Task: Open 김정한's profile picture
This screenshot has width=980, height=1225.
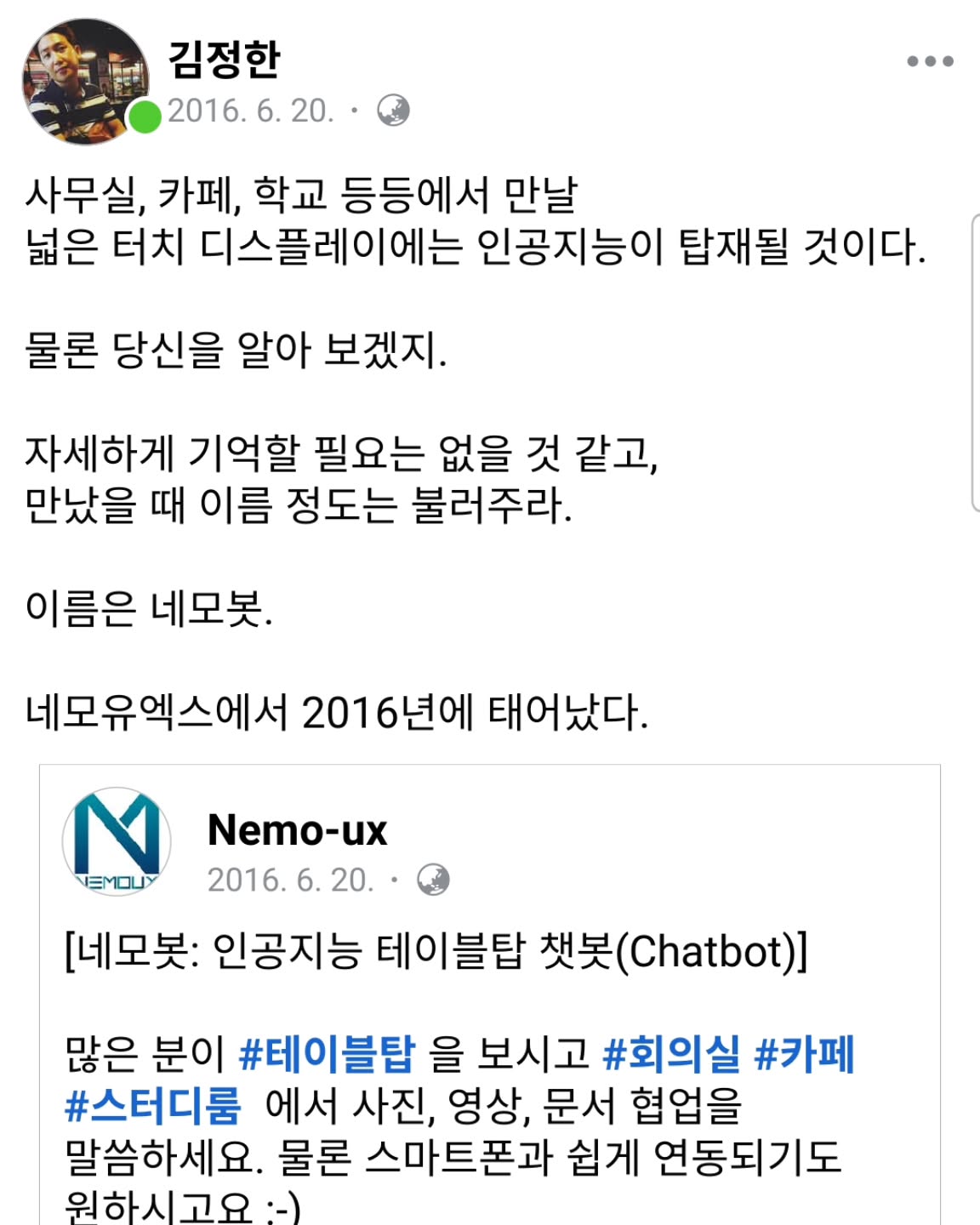Action: [85, 81]
